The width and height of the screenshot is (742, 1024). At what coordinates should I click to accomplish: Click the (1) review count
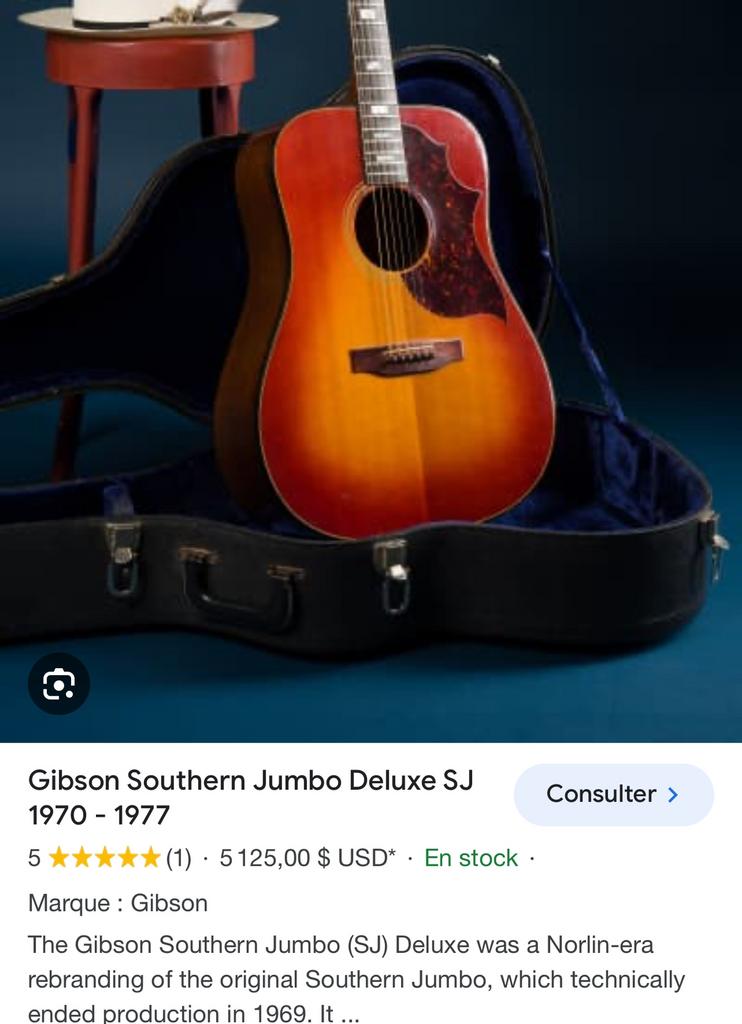coord(178,858)
